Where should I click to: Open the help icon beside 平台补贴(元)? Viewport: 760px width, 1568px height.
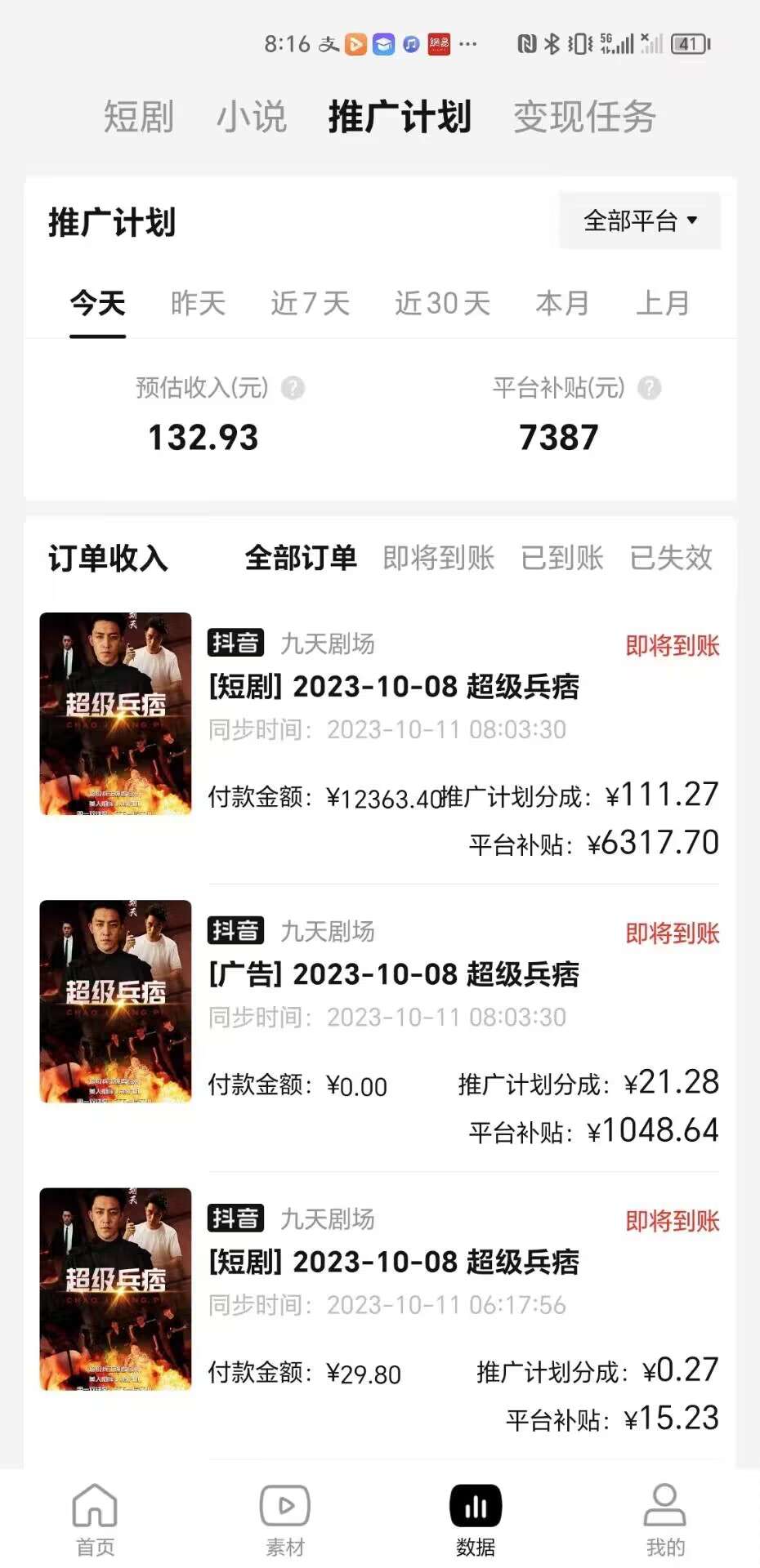pyautogui.click(x=649, y=388)
